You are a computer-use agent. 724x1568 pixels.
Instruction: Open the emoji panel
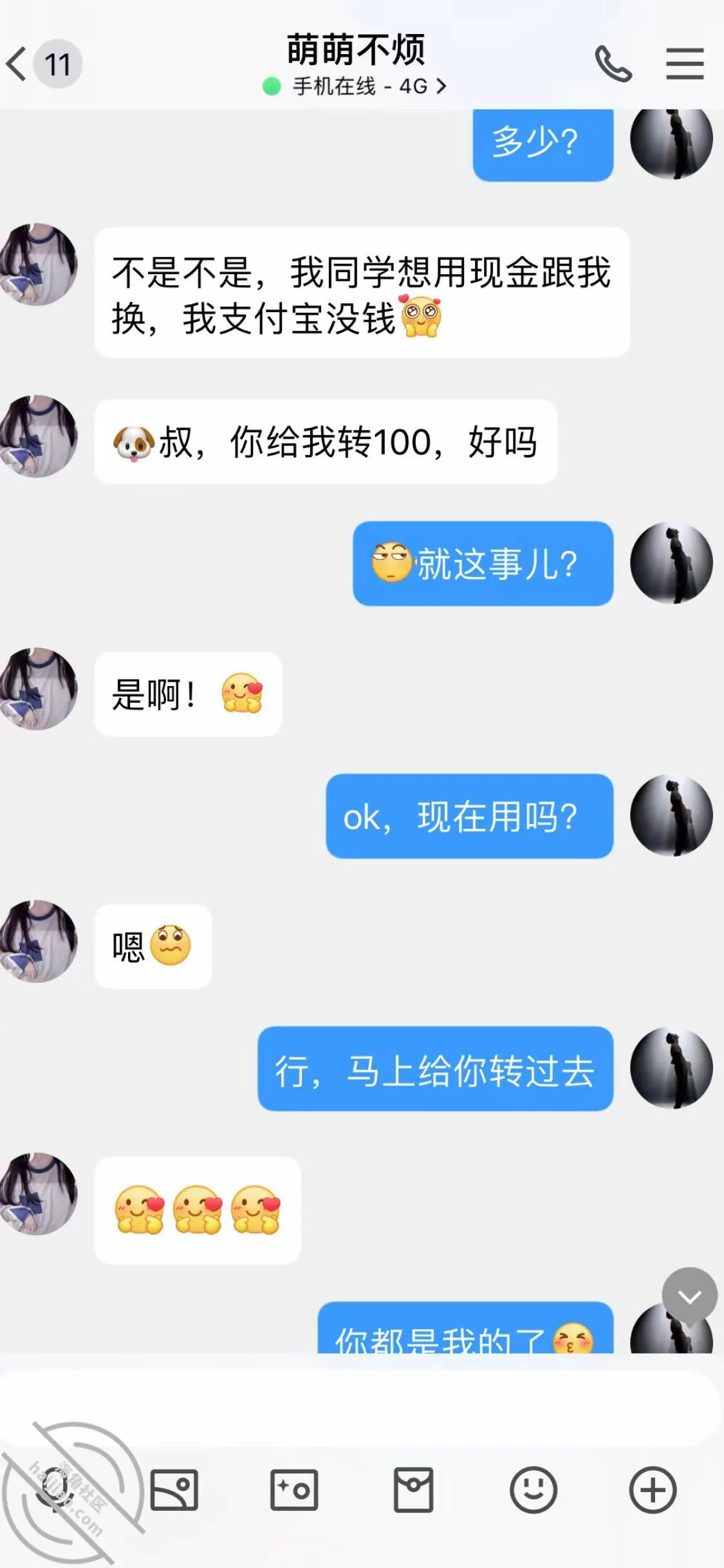click(533, 1489)
